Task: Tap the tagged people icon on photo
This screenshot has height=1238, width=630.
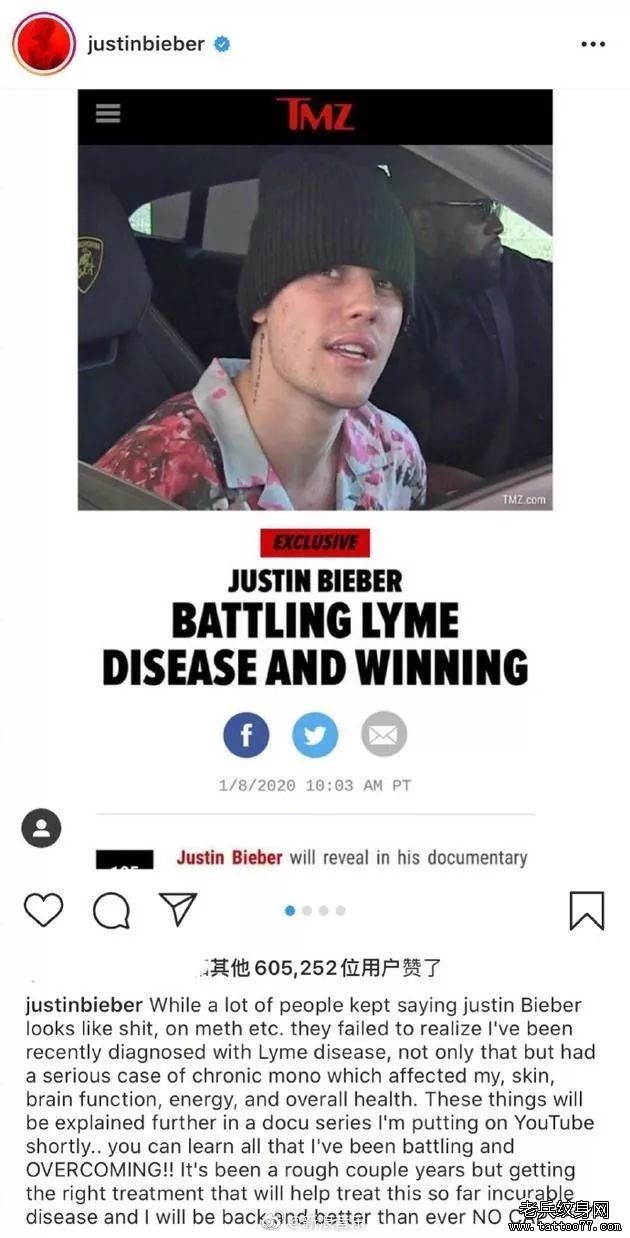Action: [x=42, y=828]
